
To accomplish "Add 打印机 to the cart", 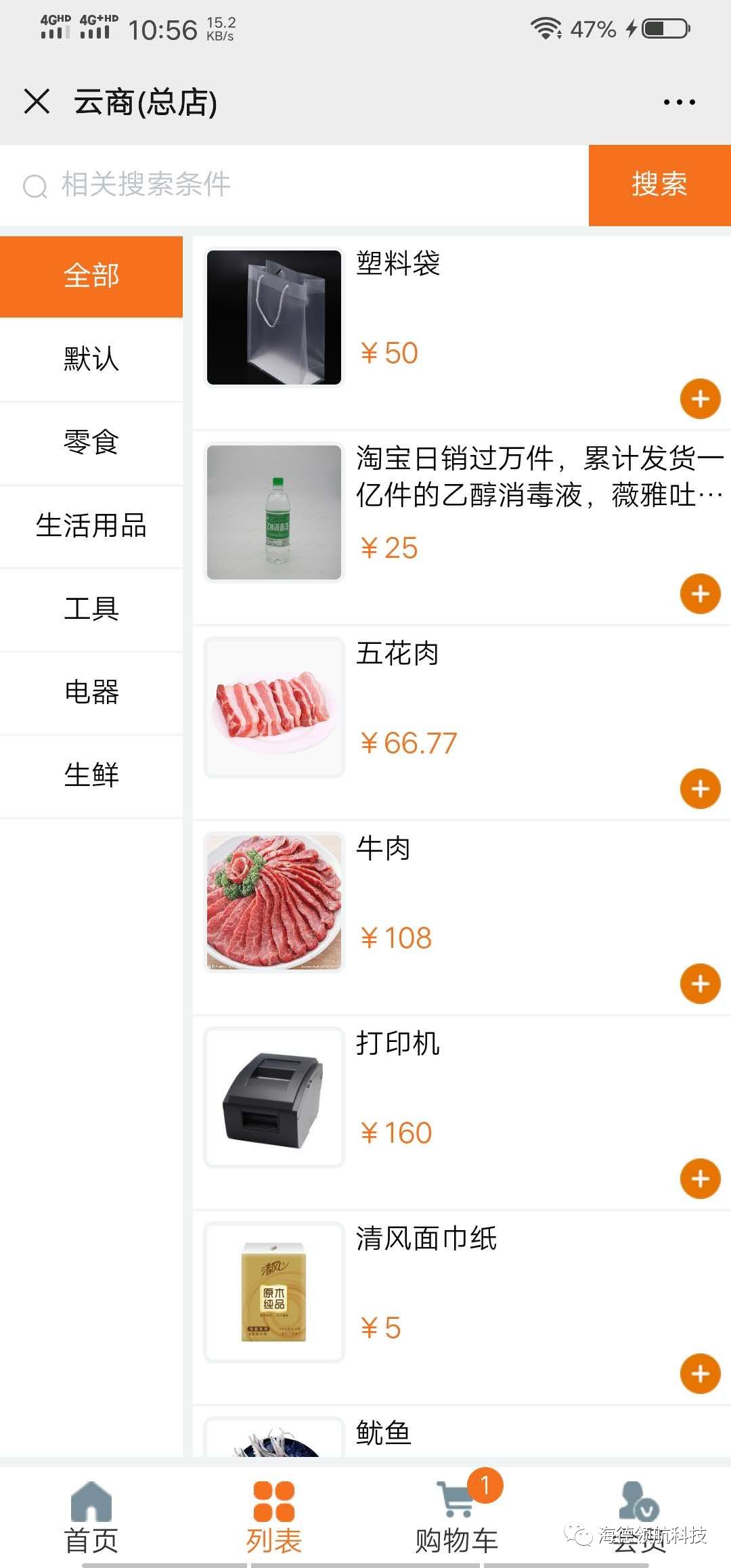I will coord(700,1179).
